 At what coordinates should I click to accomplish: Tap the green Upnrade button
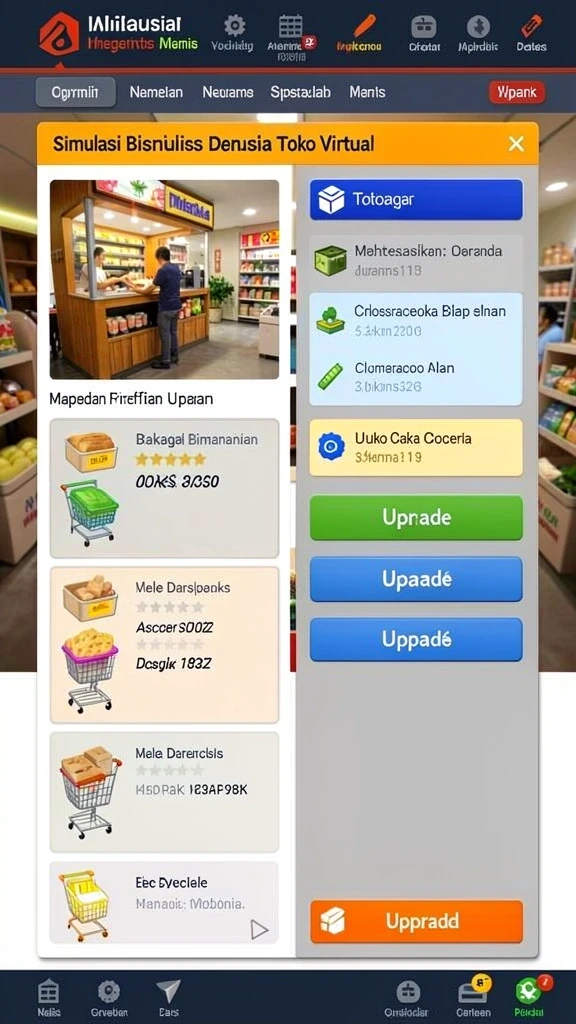pos(416,518)
